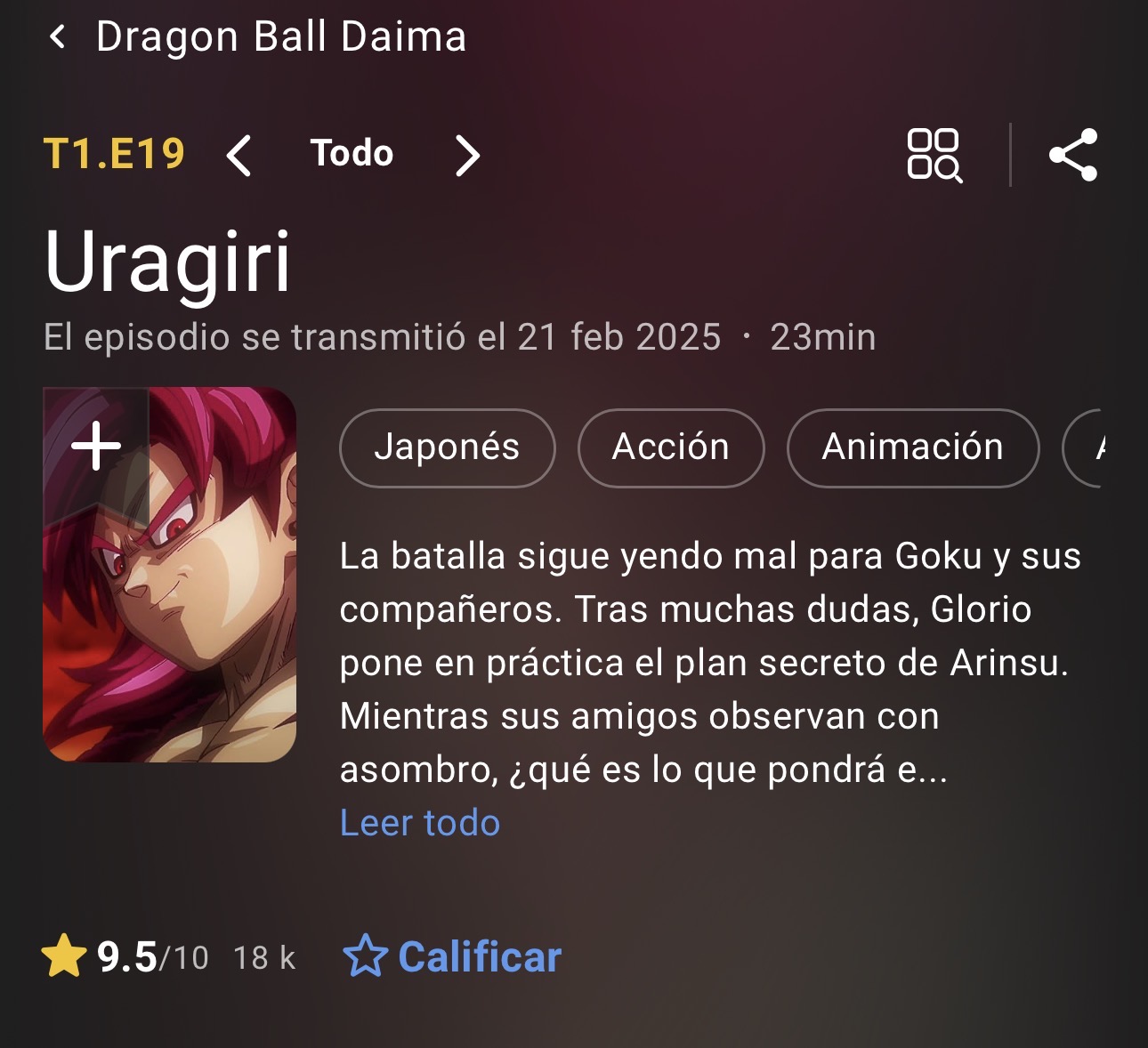Select the Animación genre chip
The image size is (1148, 1048).
(912, 447)
